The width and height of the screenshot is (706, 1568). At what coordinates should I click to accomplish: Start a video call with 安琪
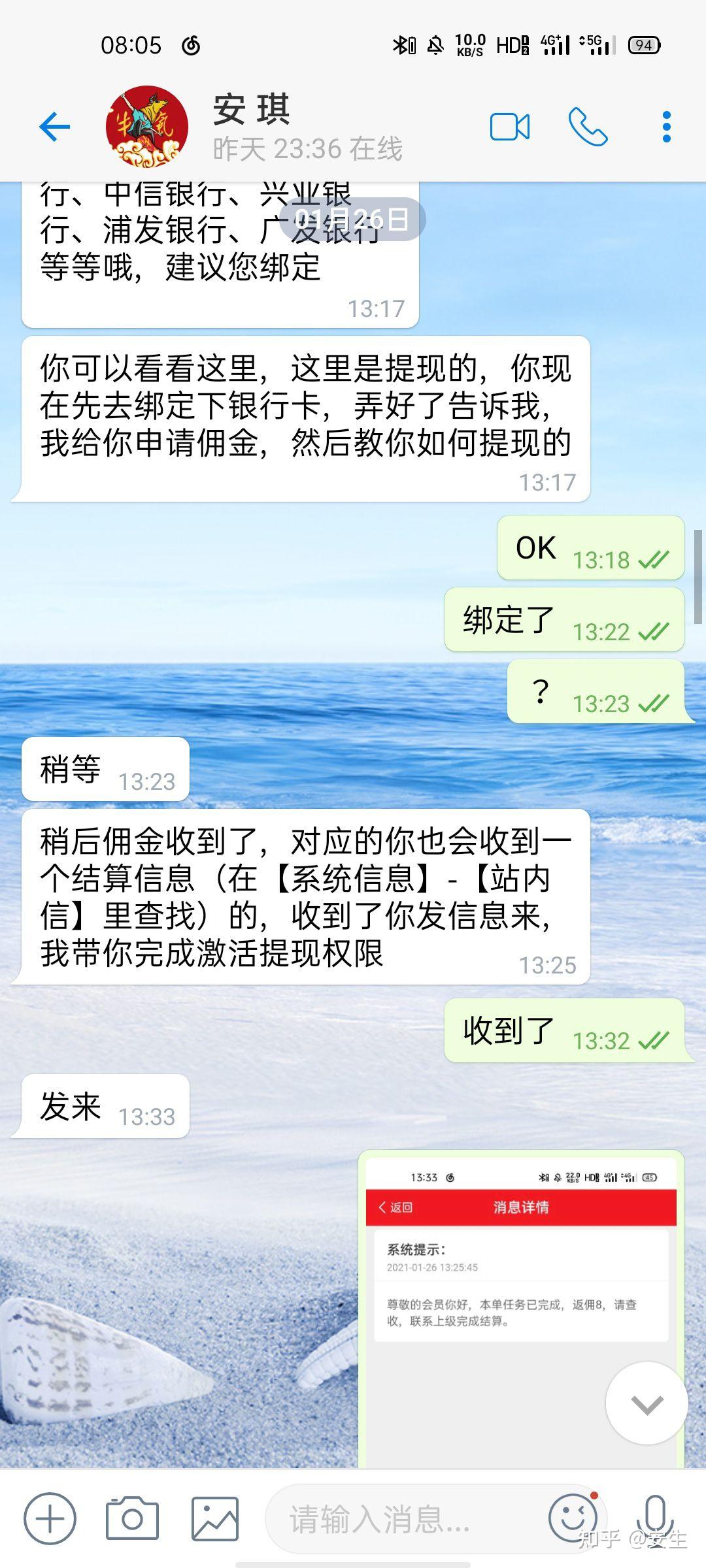(x=509, y=127)
